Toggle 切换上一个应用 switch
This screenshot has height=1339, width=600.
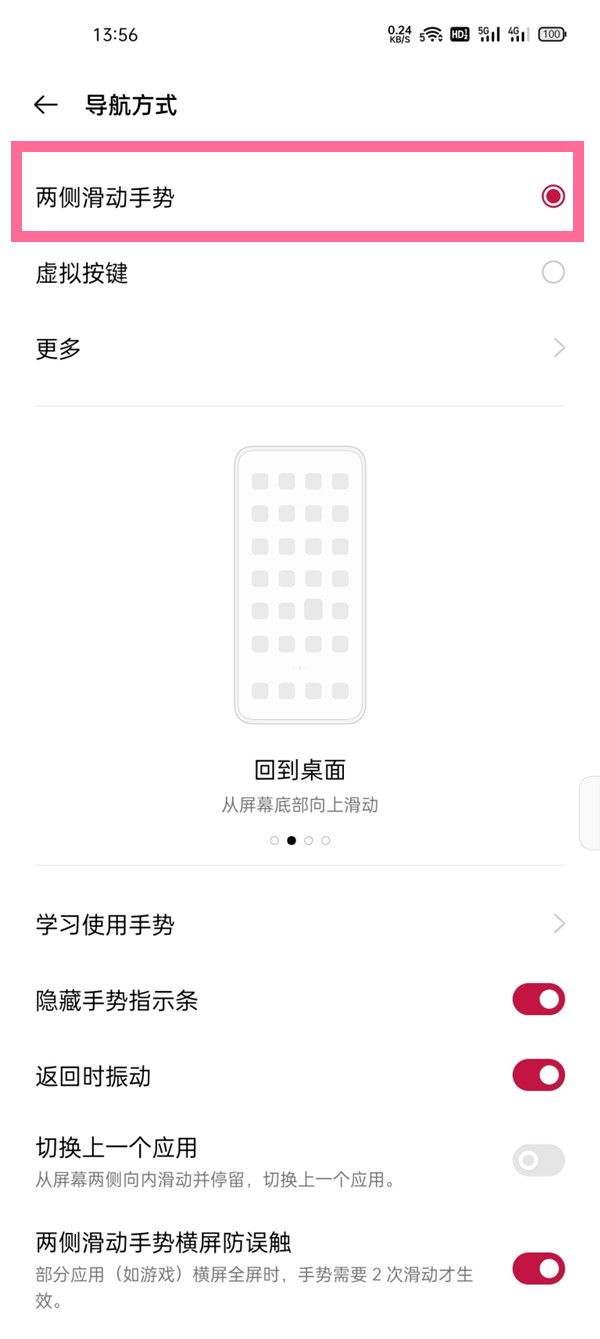538,1161
